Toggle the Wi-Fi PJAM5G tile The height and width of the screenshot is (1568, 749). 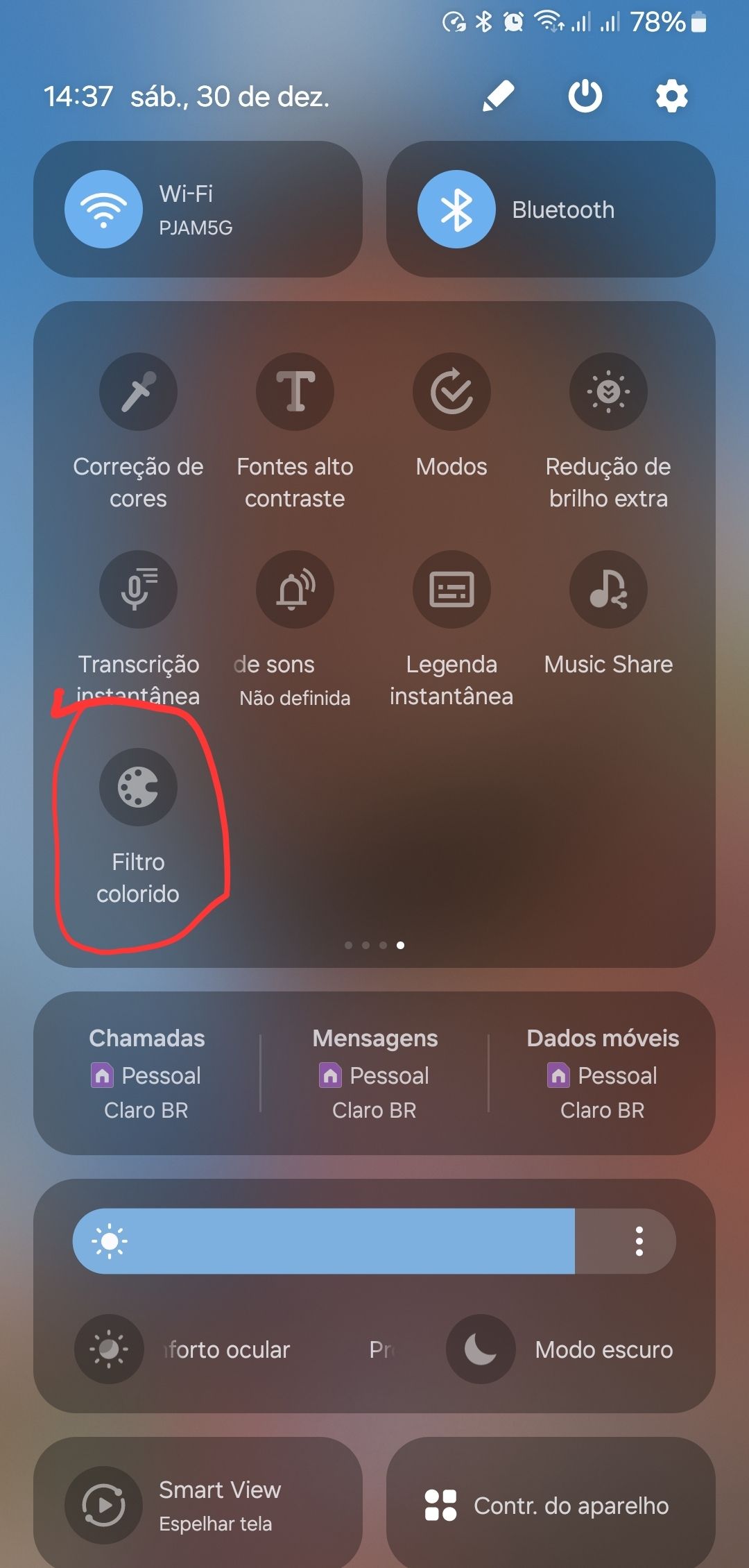click(x=104, y=210)
